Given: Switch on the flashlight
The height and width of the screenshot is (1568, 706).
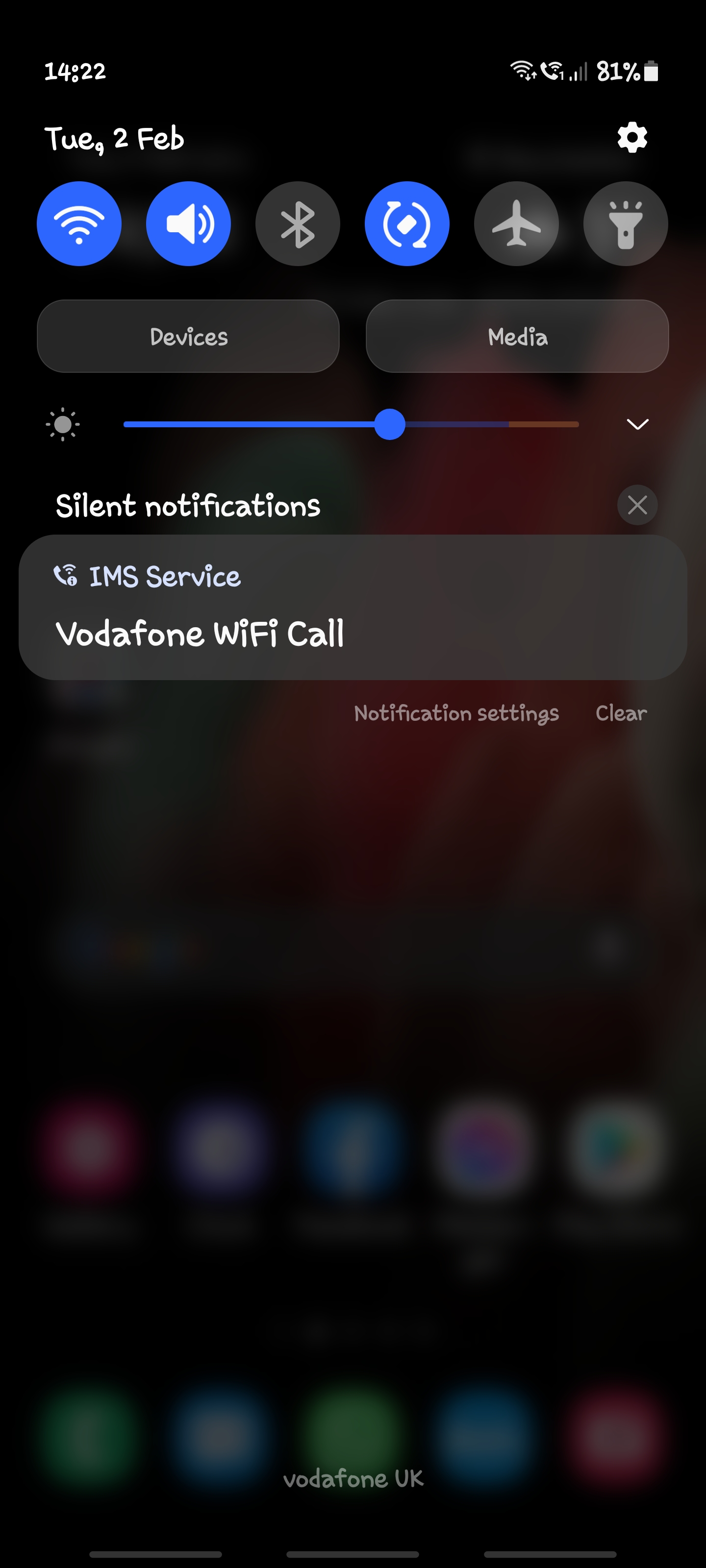Looking at the screenshot, I should point(625,223).
